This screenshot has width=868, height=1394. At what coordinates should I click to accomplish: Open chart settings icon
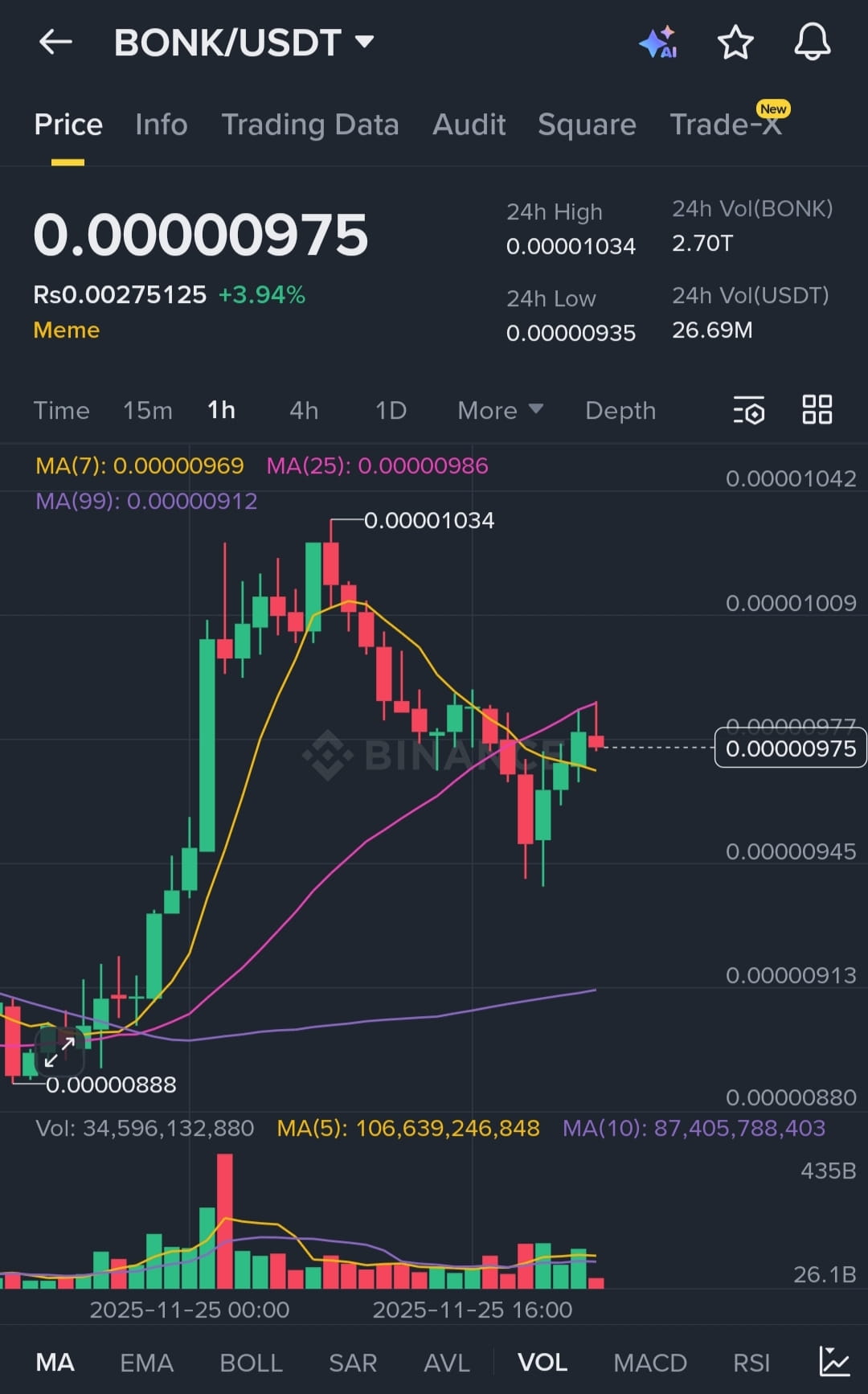[x=749, y=411]
